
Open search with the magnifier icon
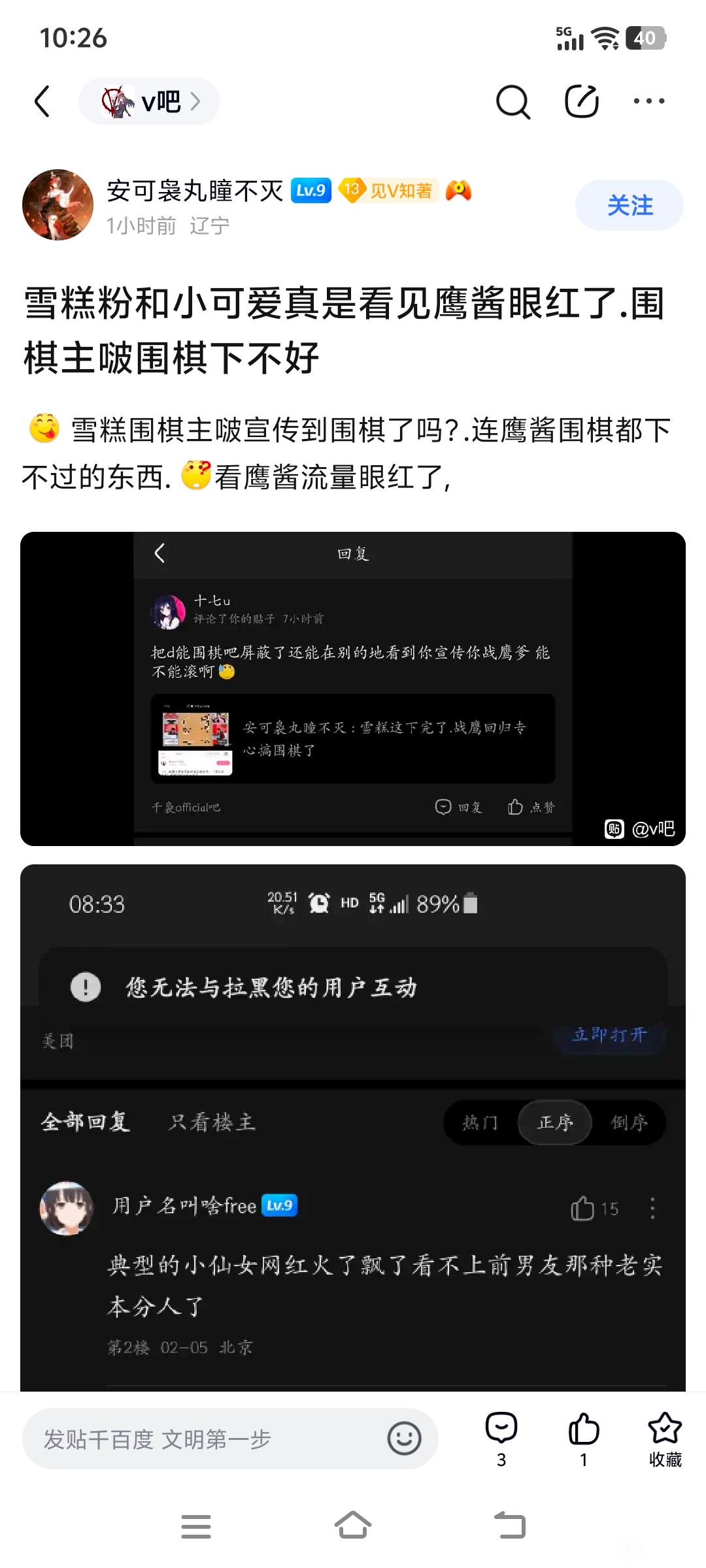513,102
